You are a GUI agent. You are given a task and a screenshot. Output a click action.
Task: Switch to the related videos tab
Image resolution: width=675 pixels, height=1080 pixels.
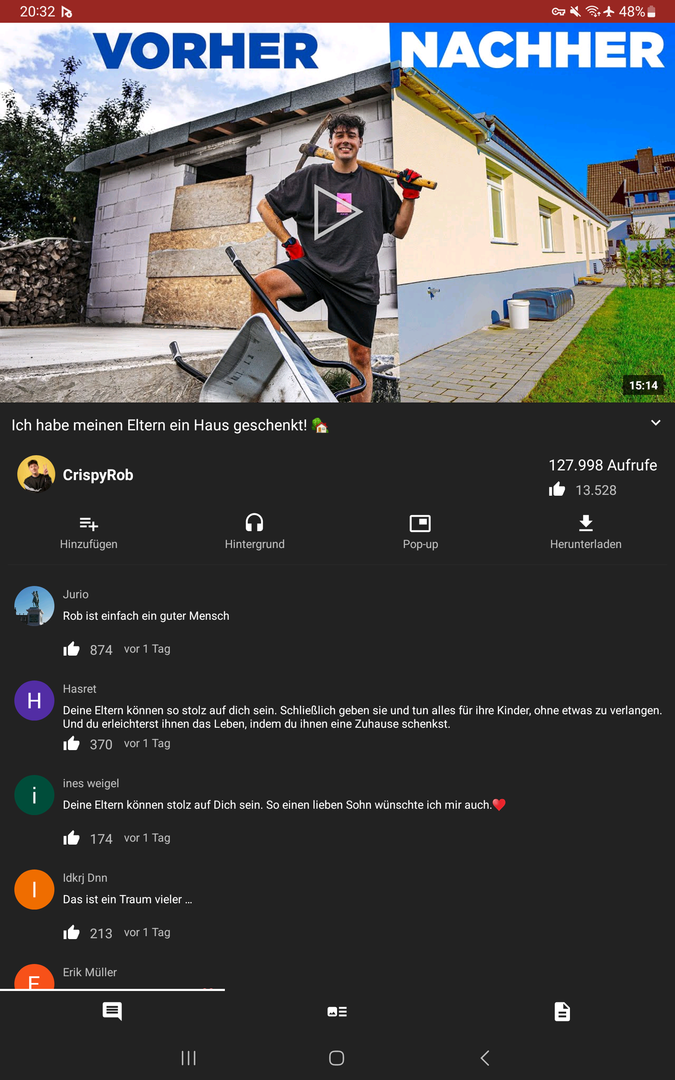click(x=337, y=1012)
